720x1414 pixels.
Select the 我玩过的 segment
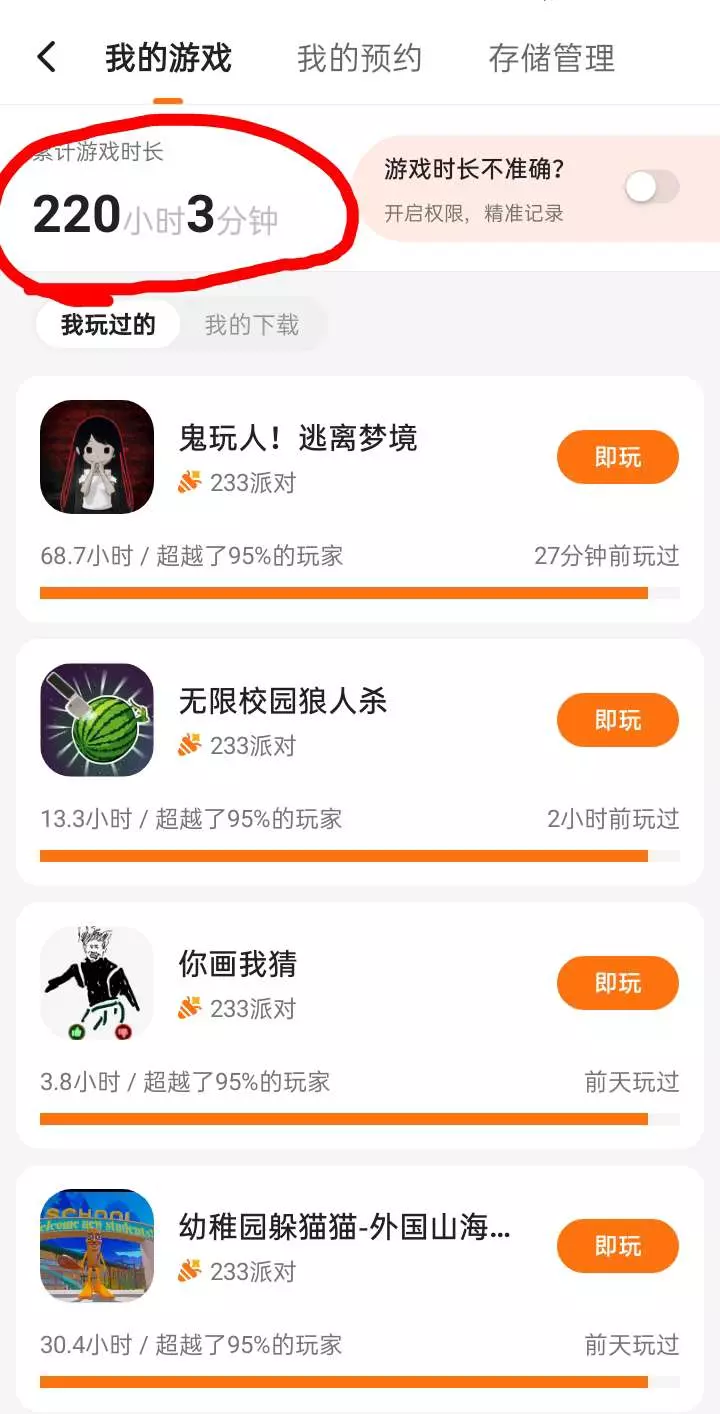(x=108, y=325)
